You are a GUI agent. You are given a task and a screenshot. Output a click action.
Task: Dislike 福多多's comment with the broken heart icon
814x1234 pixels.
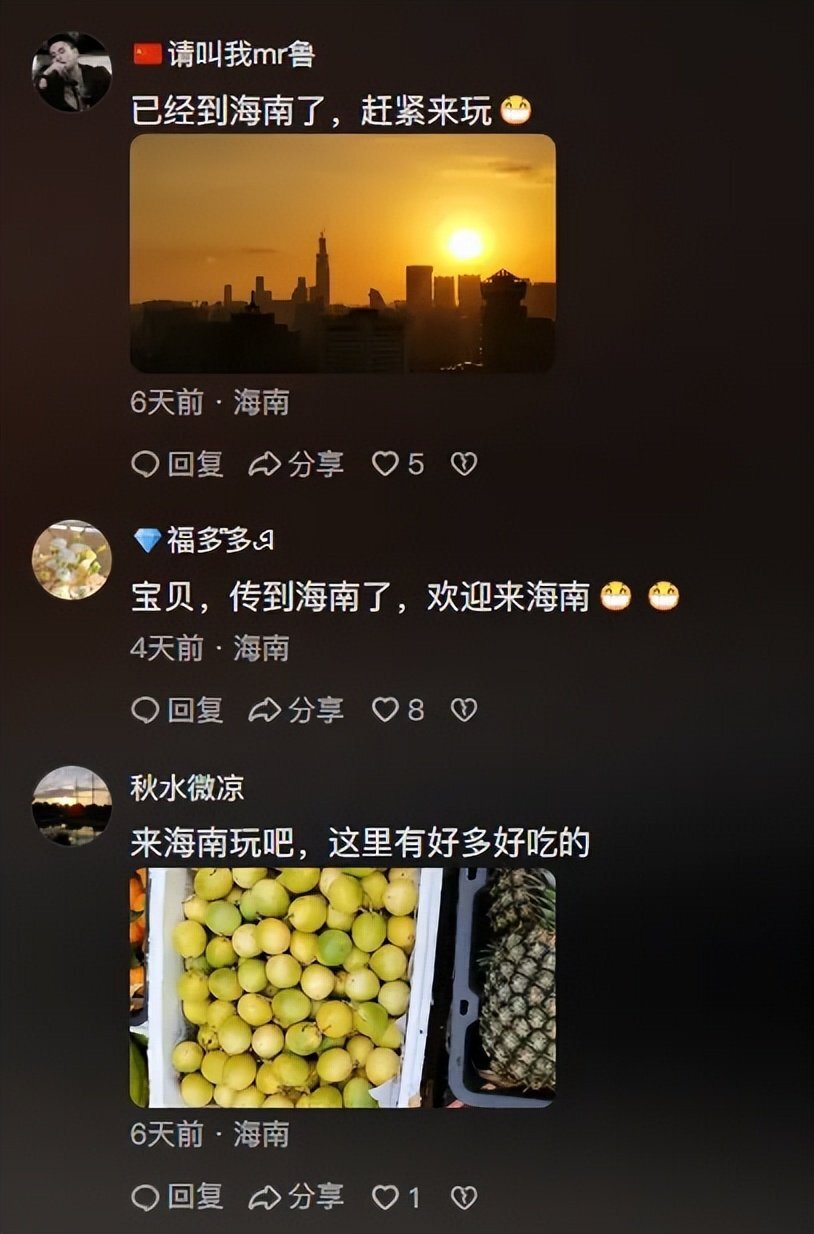point(463,710)
